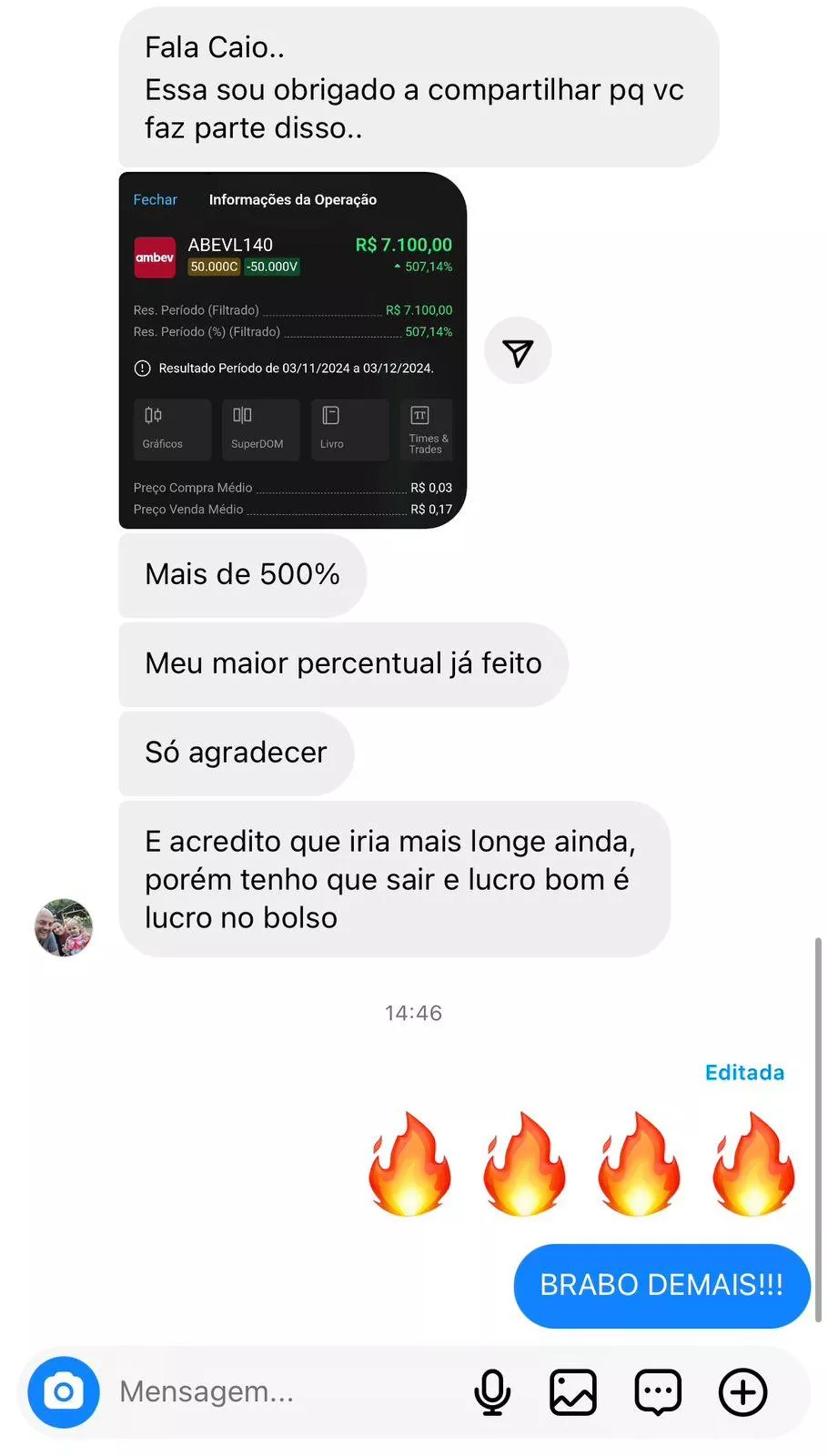The width and height of the screenshot is (828, 1456).
Task: Open the stickers and GIFs bubble icon
Action: [x=658, y=1391]
